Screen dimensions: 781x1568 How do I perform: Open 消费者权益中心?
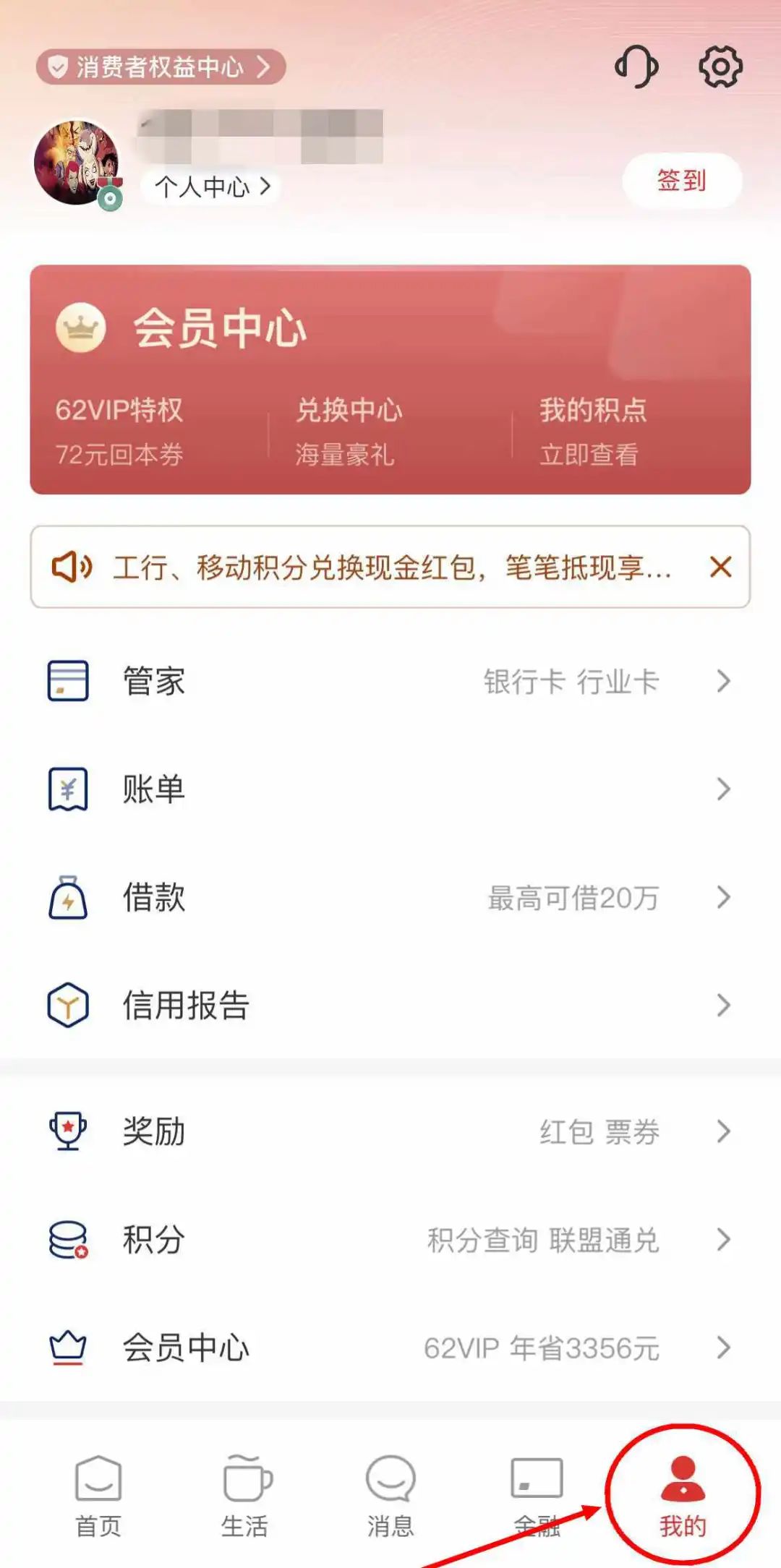pyautogui.click(x=161, y=67)
